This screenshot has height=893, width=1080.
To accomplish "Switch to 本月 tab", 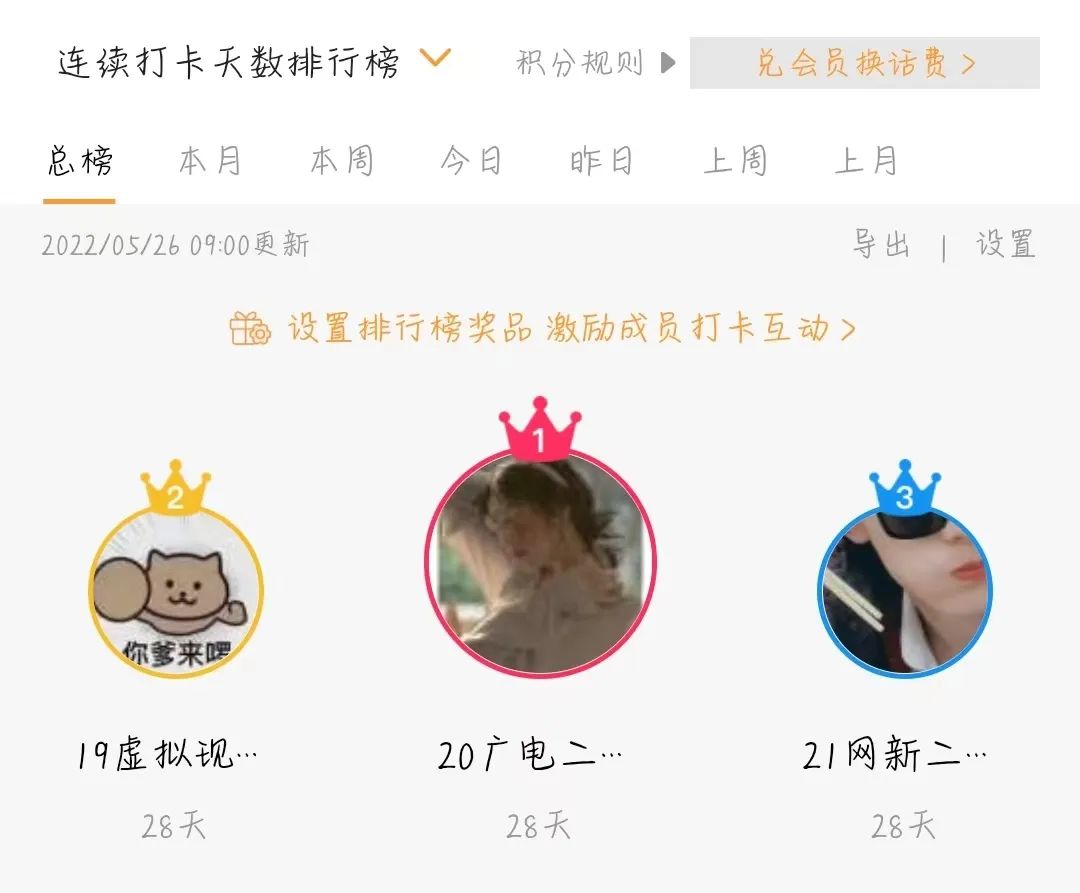I will (x=210, y=161).
